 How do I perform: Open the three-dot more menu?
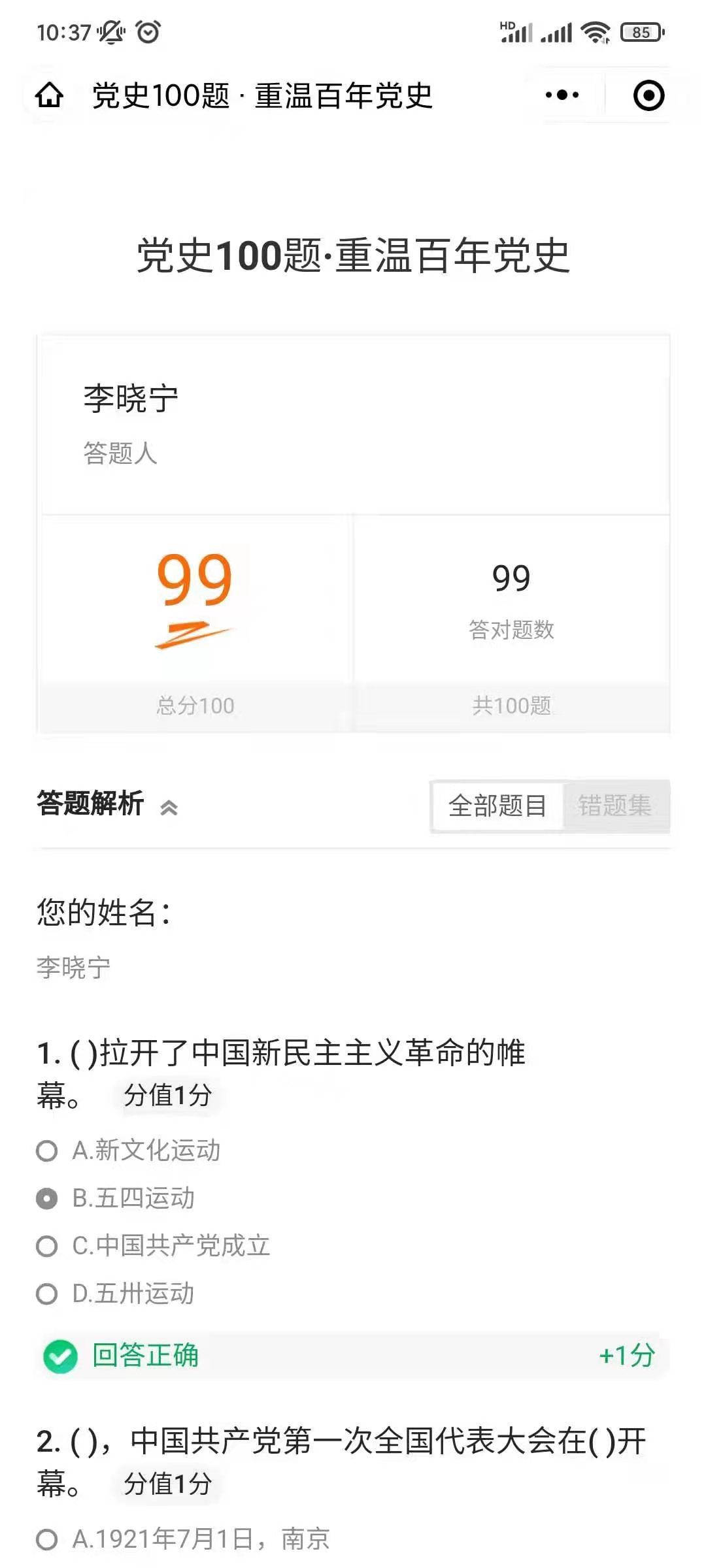(562, 95)
